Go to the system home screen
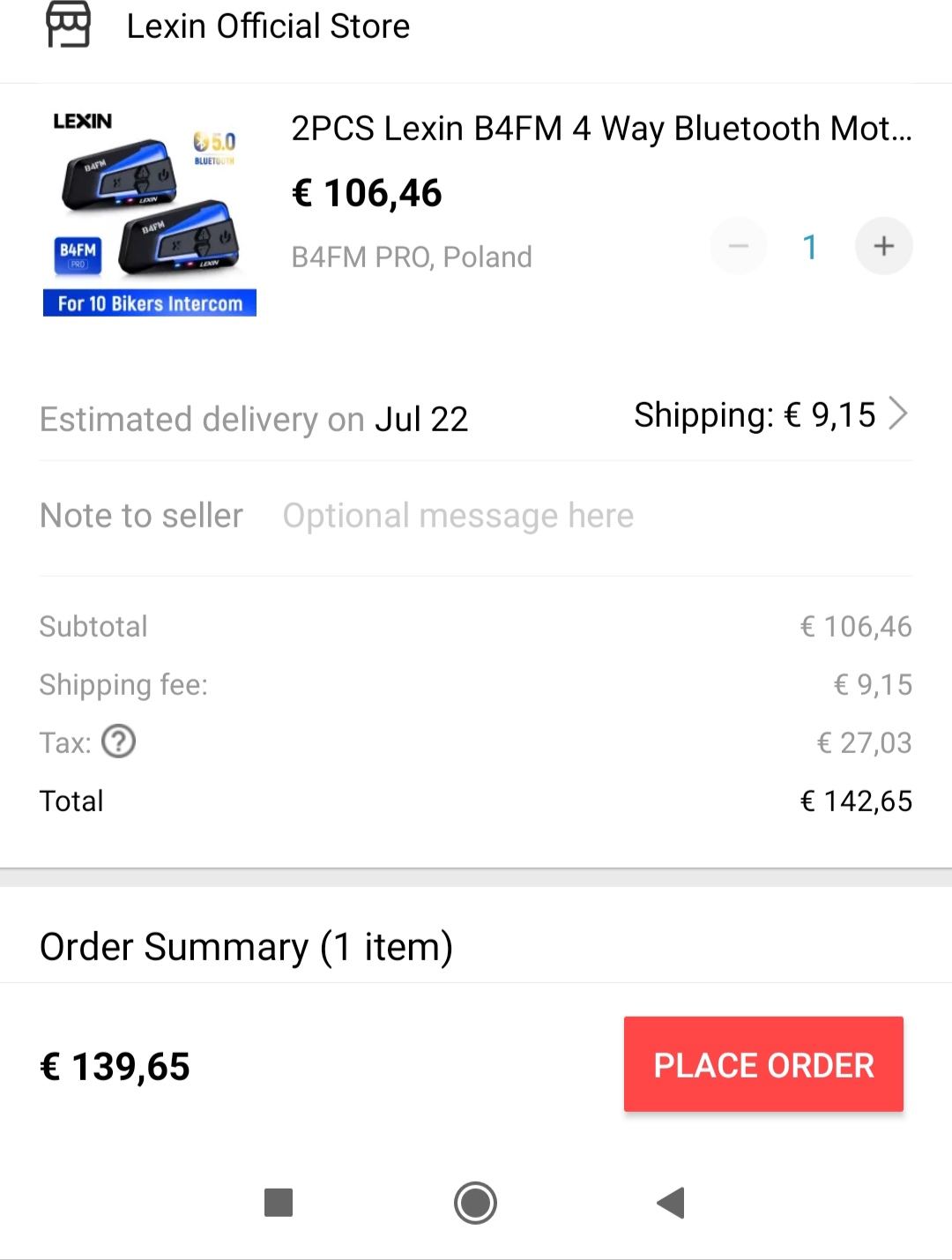The height and width of the screenshot is (1260, 952). coord(476,1203)
